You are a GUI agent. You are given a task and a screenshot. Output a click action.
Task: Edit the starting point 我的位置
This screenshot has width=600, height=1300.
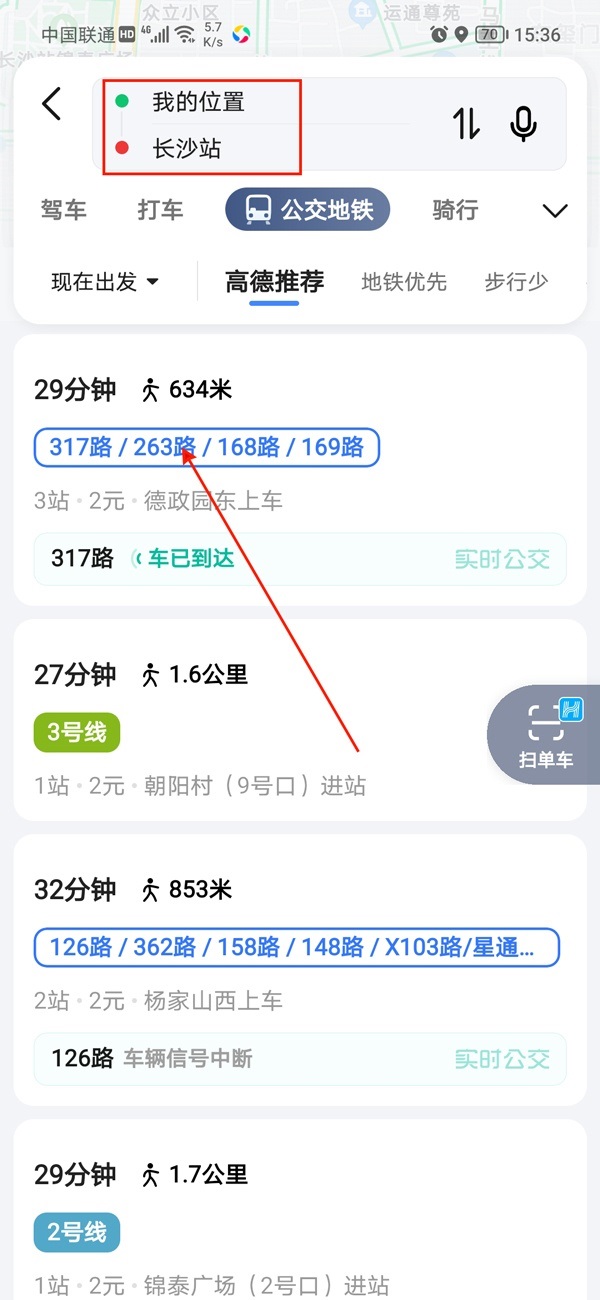tap(199, 101)
